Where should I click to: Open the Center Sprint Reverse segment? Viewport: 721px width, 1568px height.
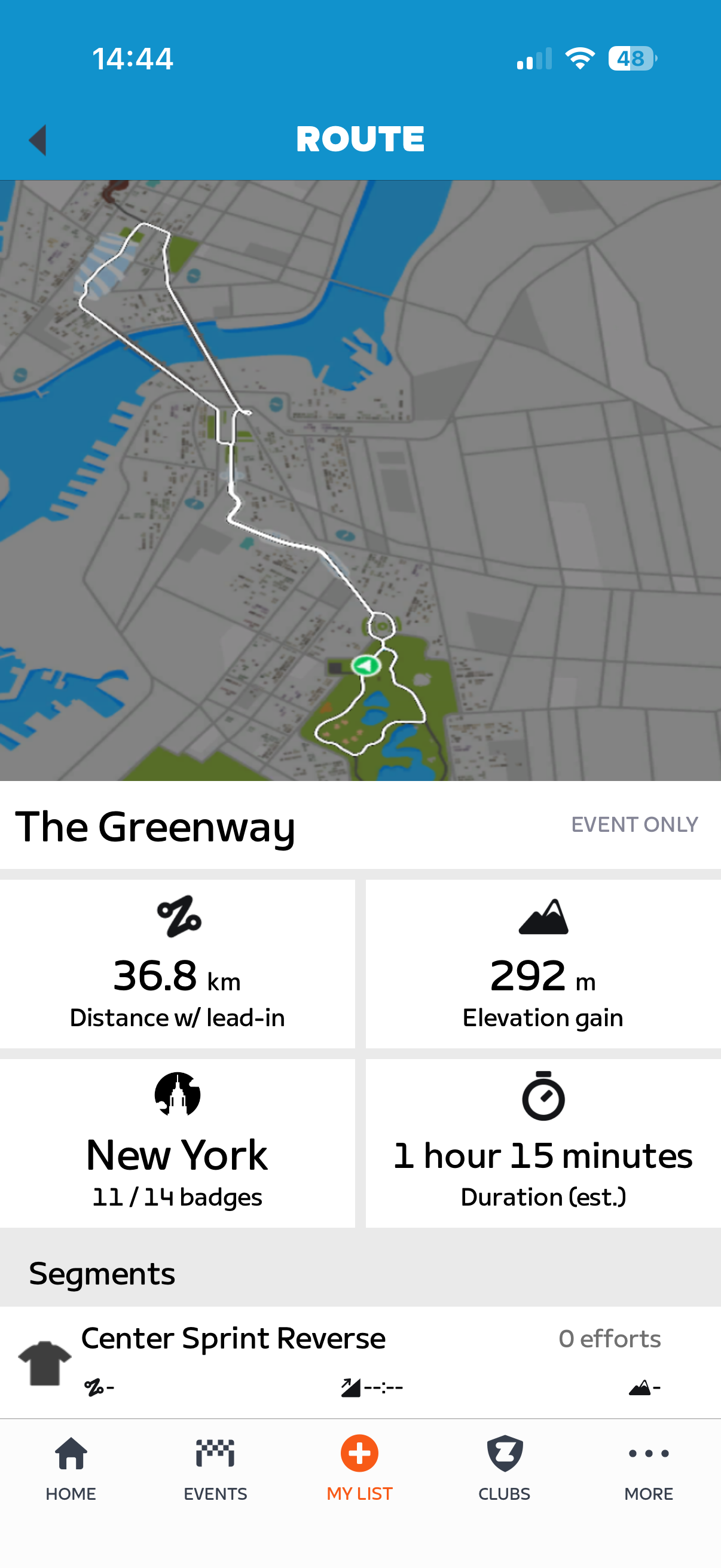coord(359,1361)
